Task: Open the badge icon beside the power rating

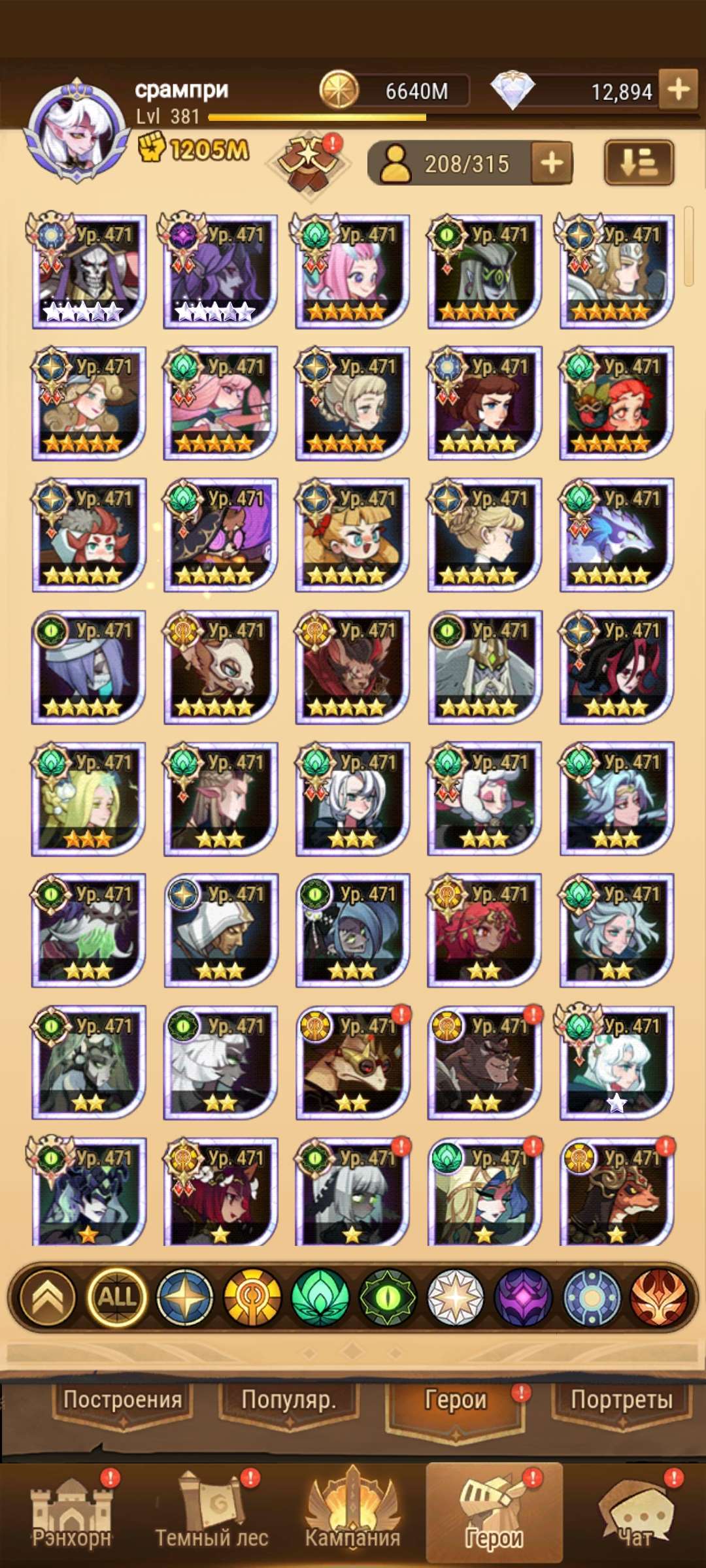Action: pos(307,161)
